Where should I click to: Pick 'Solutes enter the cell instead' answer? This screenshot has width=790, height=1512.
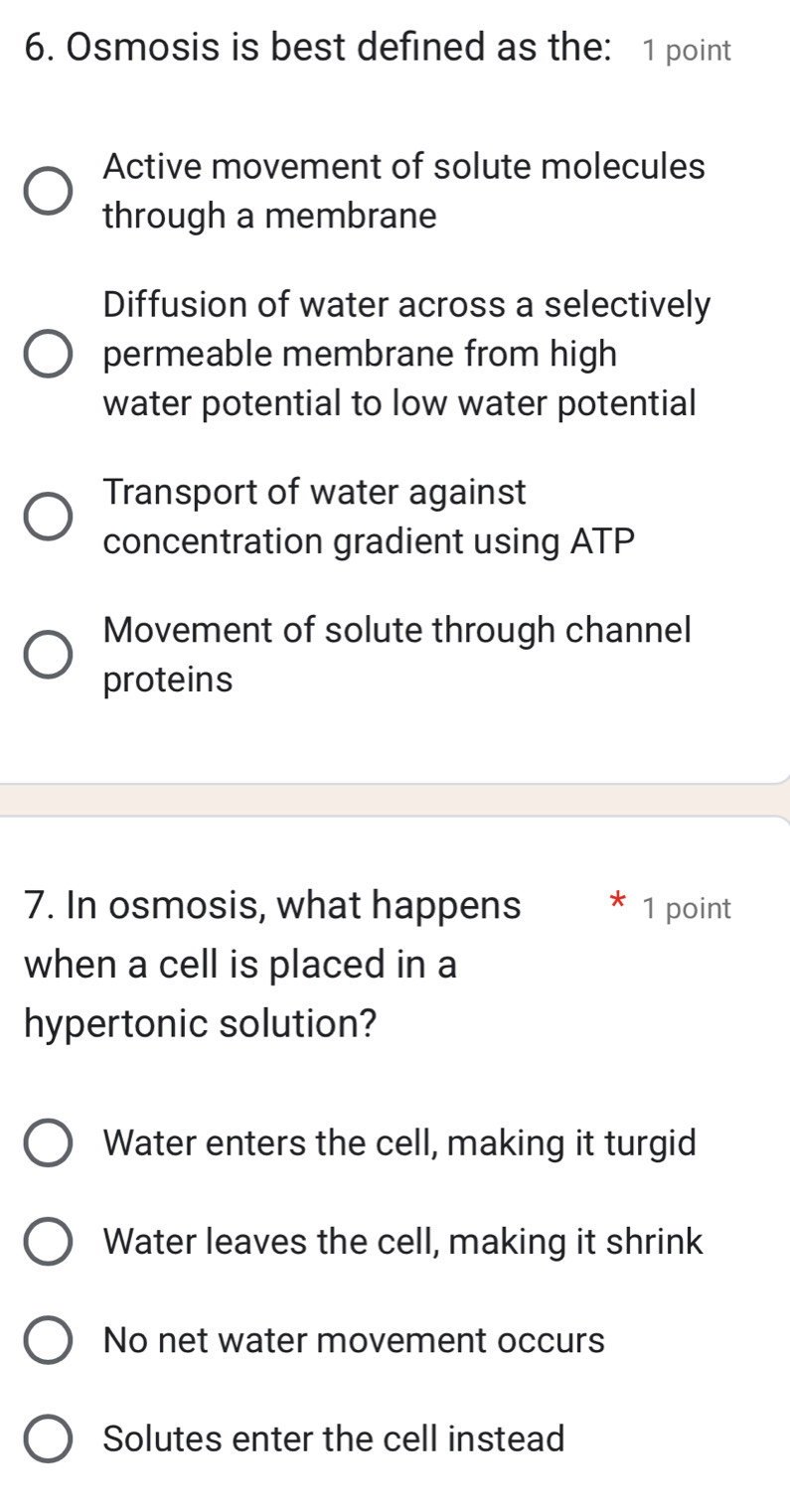pyautogui.click(x=48, y=1439)
